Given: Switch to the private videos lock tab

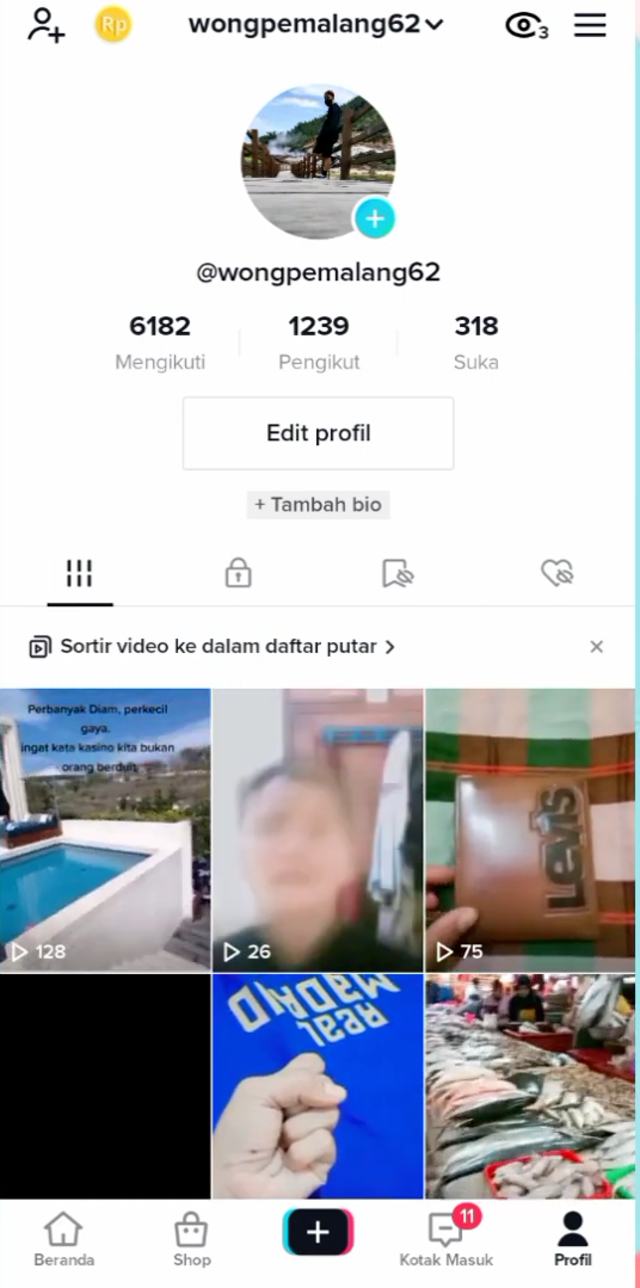Looking at the screenshot, I should (238, 573).
